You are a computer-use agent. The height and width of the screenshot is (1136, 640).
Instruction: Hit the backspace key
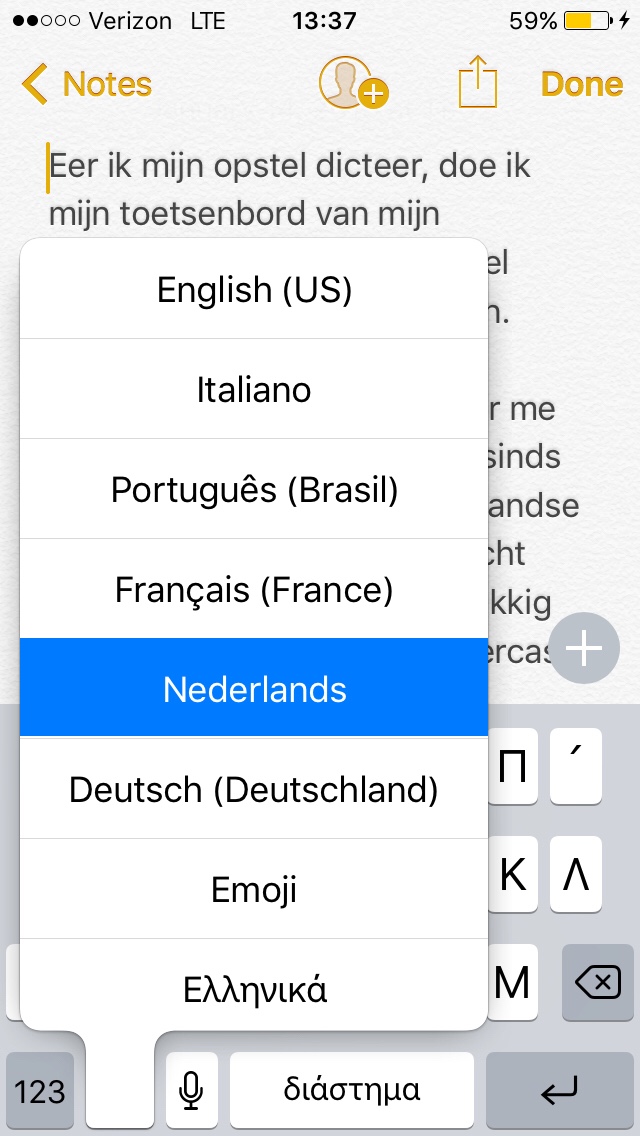point(598,983)
